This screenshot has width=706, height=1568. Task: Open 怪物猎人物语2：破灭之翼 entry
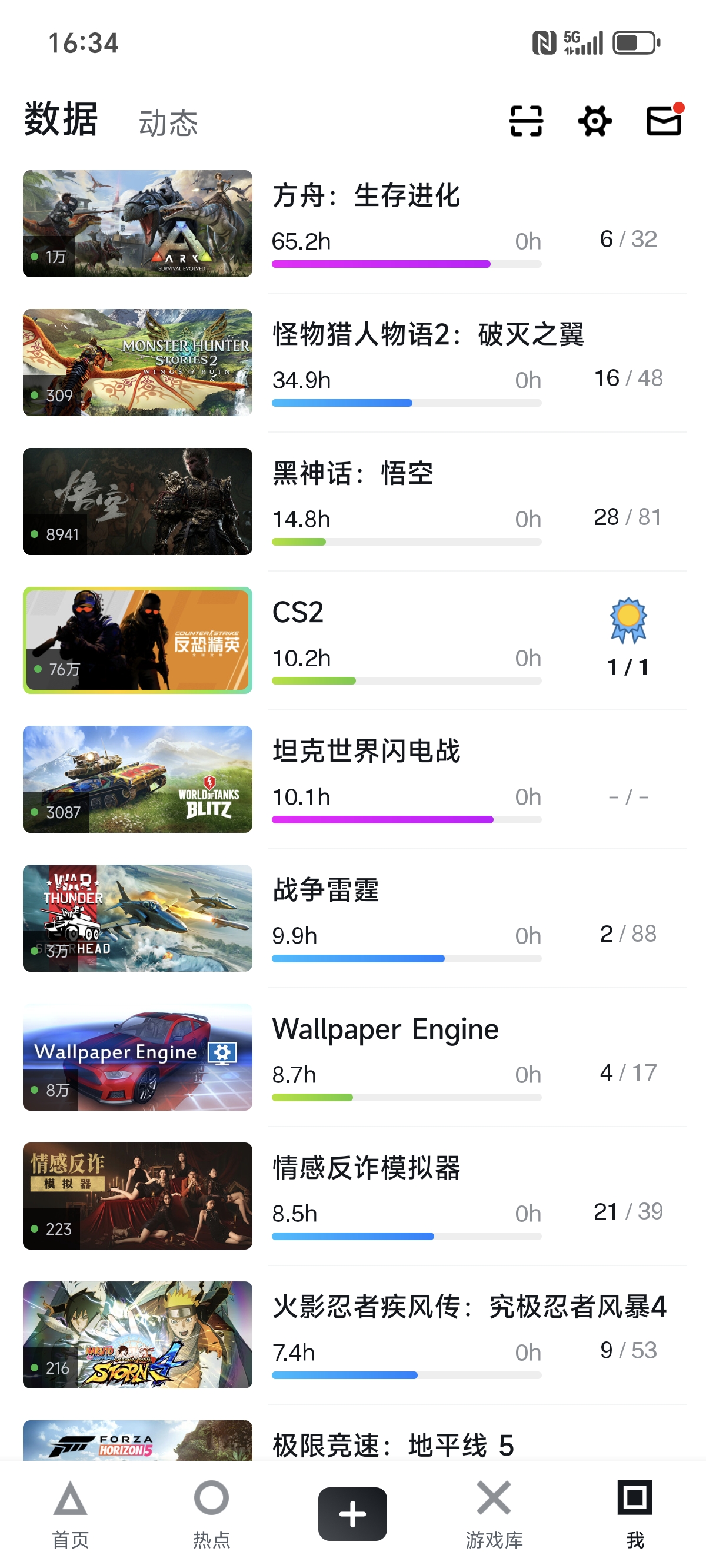click(427, 335)
